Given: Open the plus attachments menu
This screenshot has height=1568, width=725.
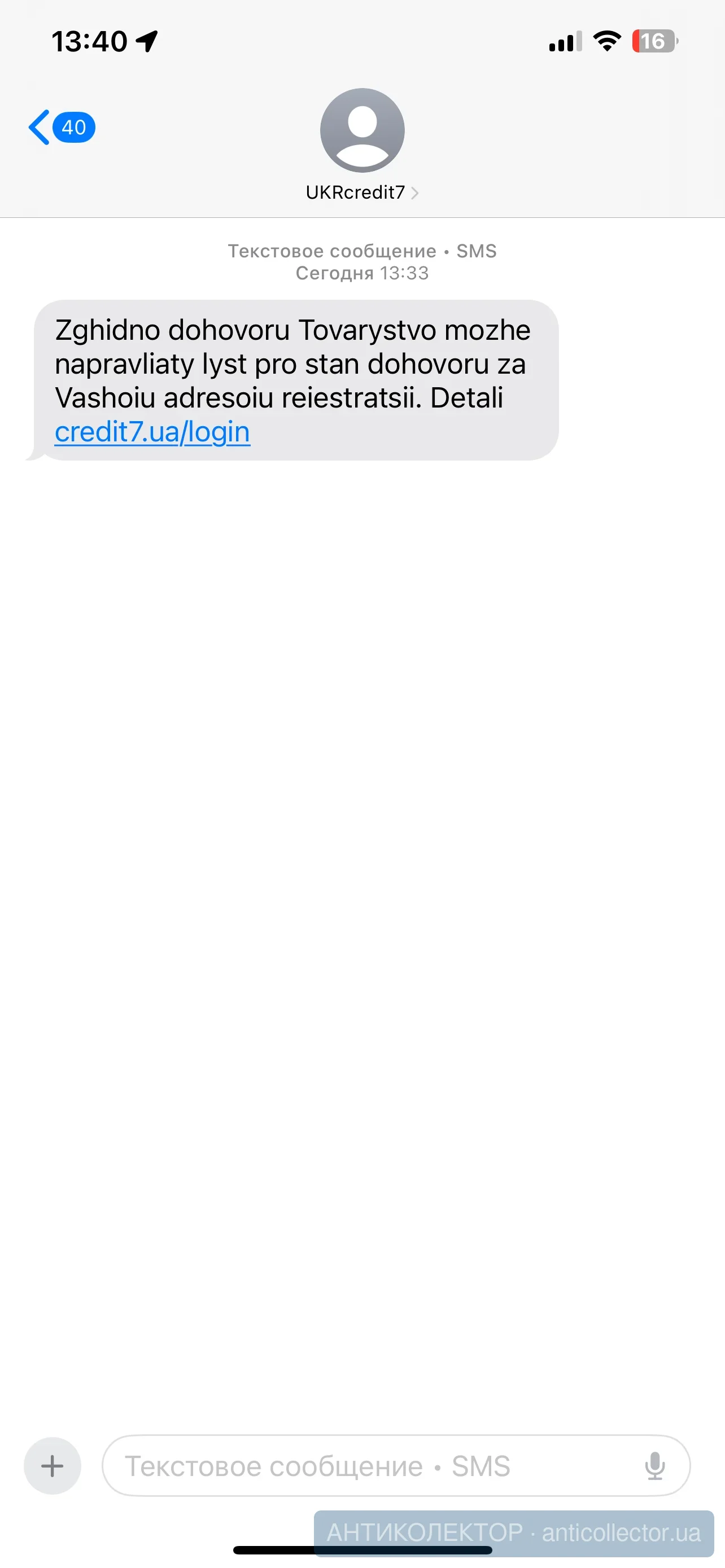Looking at the screenshot, I should pyautogui.click(x=53, y=1466).
